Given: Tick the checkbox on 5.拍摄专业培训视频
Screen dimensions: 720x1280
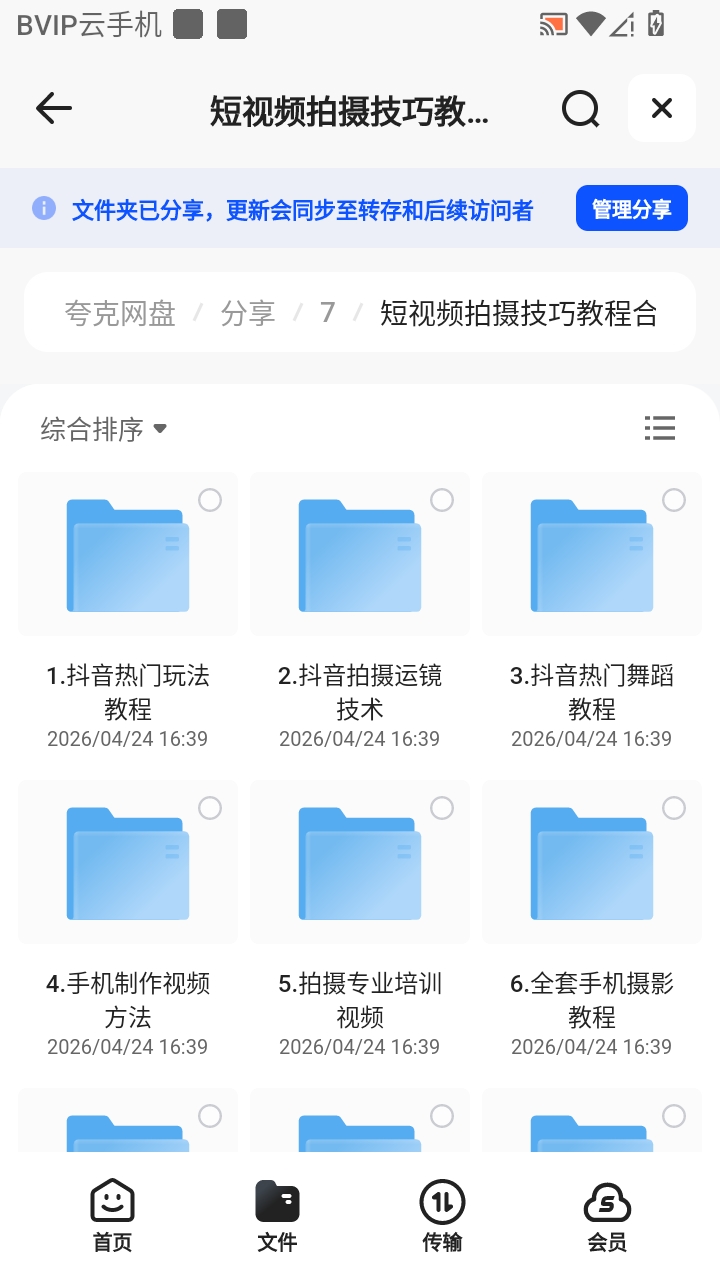Looking at the screenshot, I should pyautogui.click(x=442, y=808).
